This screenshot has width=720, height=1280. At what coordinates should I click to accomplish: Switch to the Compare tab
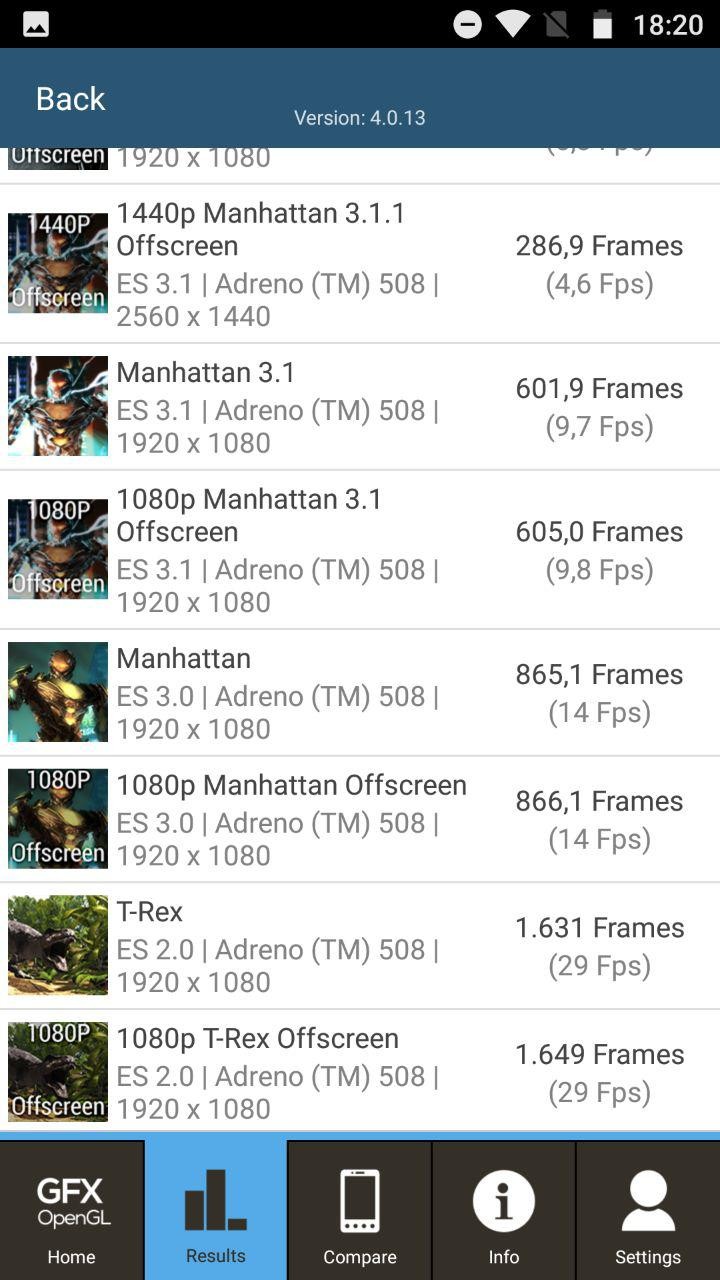tap(360, 1212)
